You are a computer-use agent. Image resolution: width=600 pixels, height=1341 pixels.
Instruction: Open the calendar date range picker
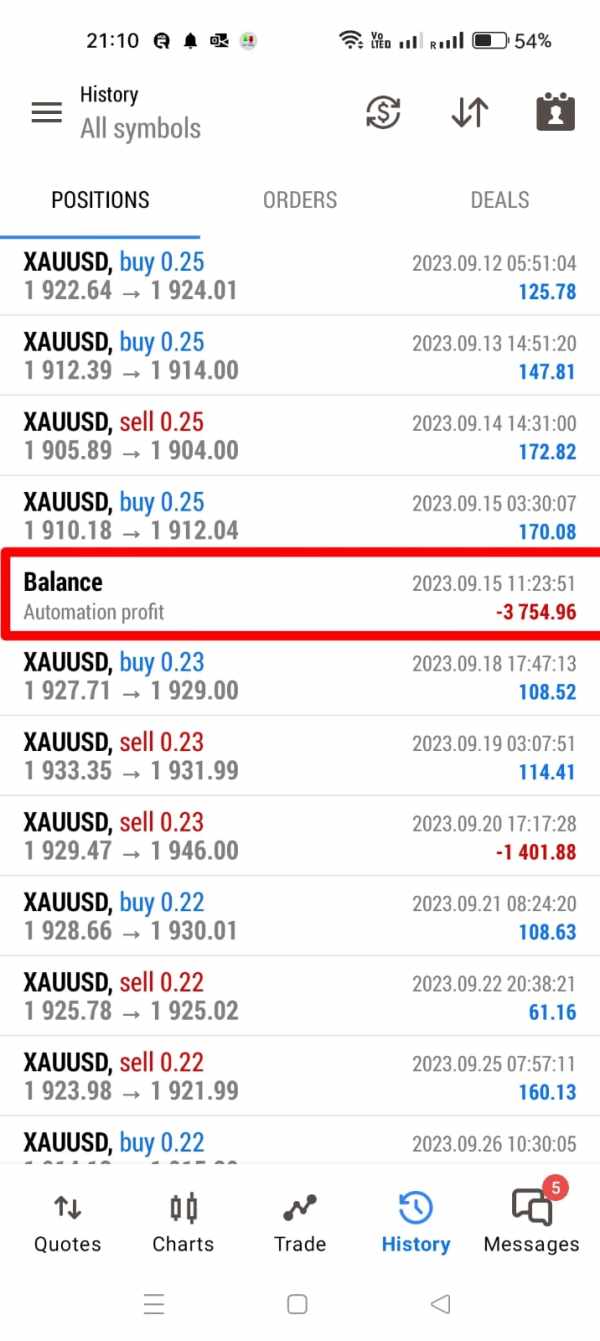click(x=556, y=112)
